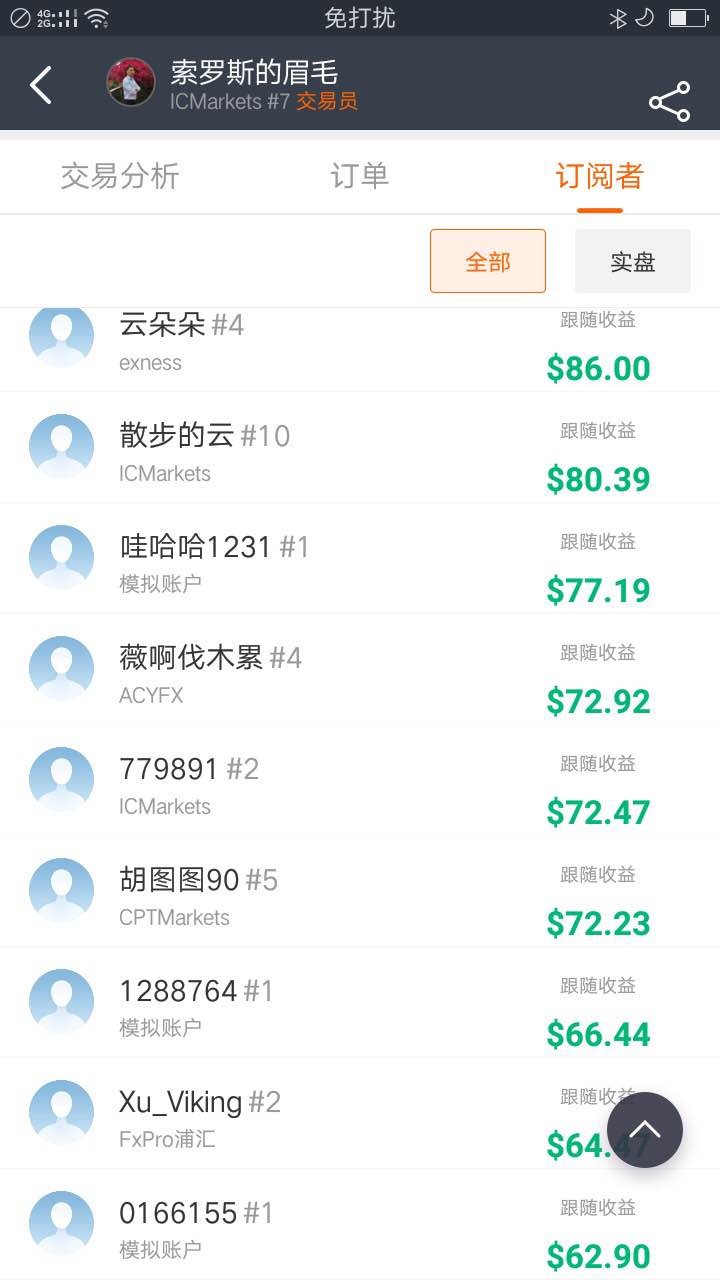Image resolution: width=720 pixels, height=1280 pixels.
Task: Tap the scroll-to-top floating button
Action: pyautogui.click(x=645, y=1130)
